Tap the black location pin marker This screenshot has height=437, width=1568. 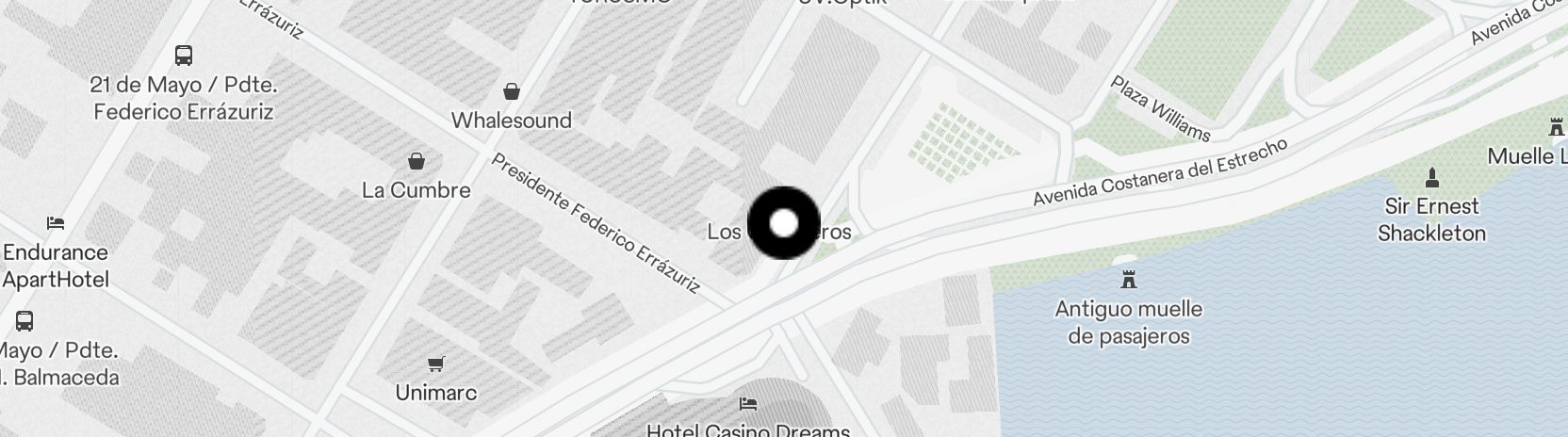pos(784,223)
